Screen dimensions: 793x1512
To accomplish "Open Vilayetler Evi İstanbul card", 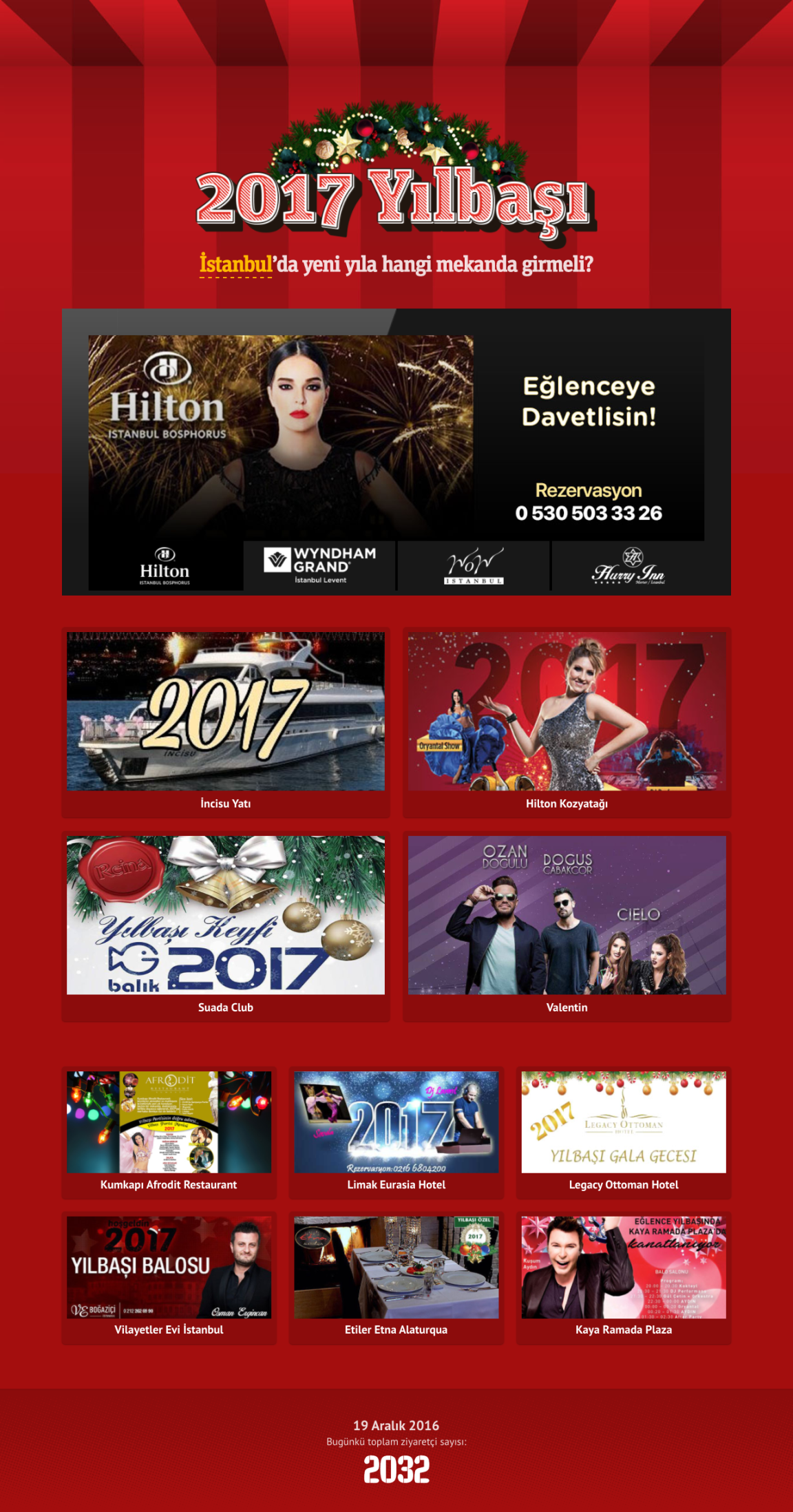I will [x=169, y=1277].
